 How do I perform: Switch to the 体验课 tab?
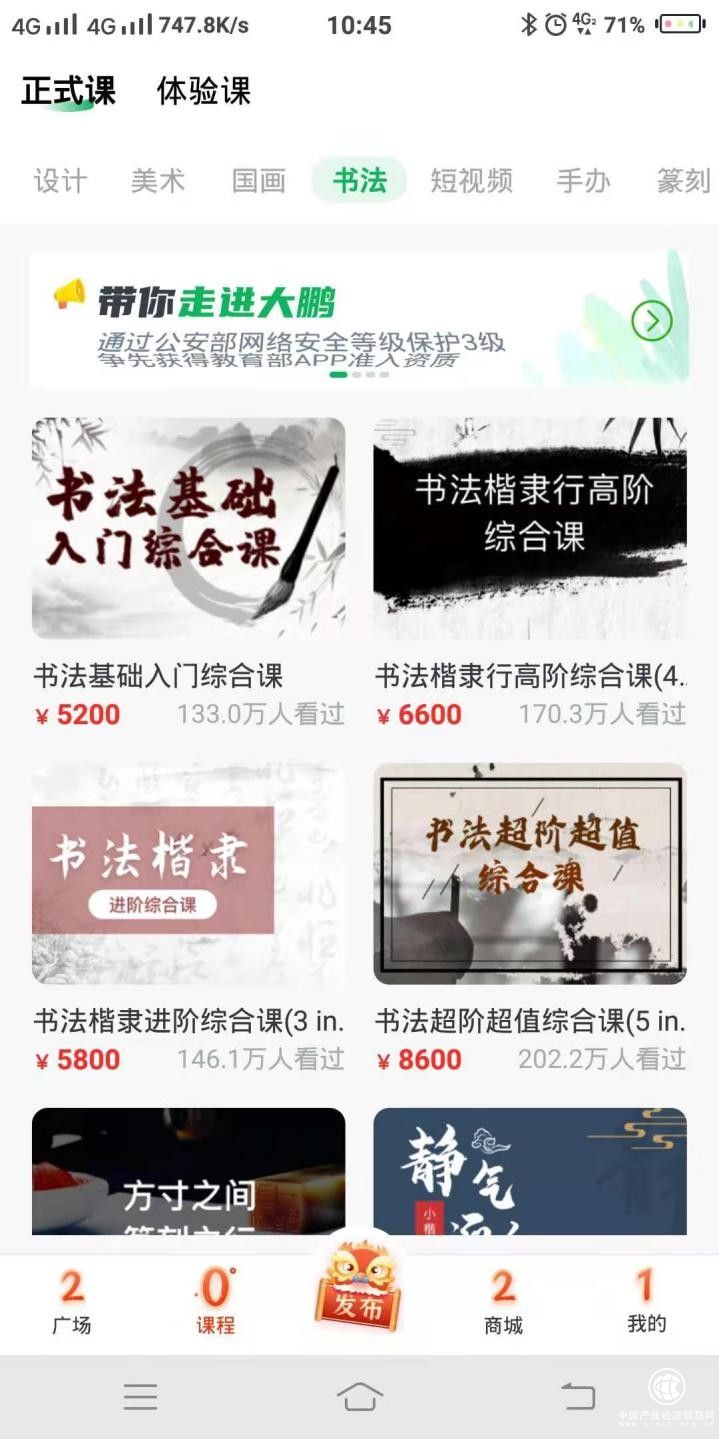click(x=203, y=92)
